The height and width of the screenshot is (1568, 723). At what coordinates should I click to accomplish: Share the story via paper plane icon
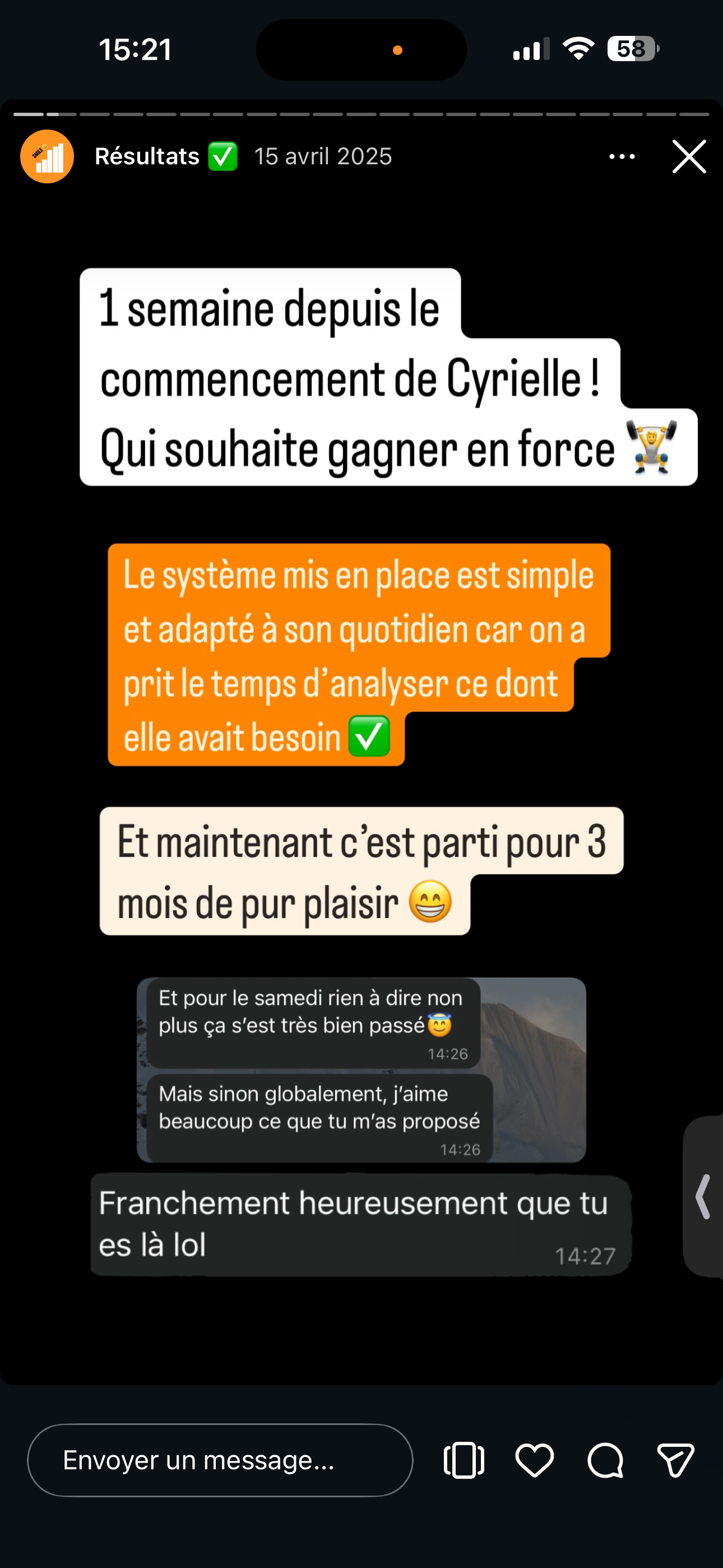click(x=675, y=1460)
